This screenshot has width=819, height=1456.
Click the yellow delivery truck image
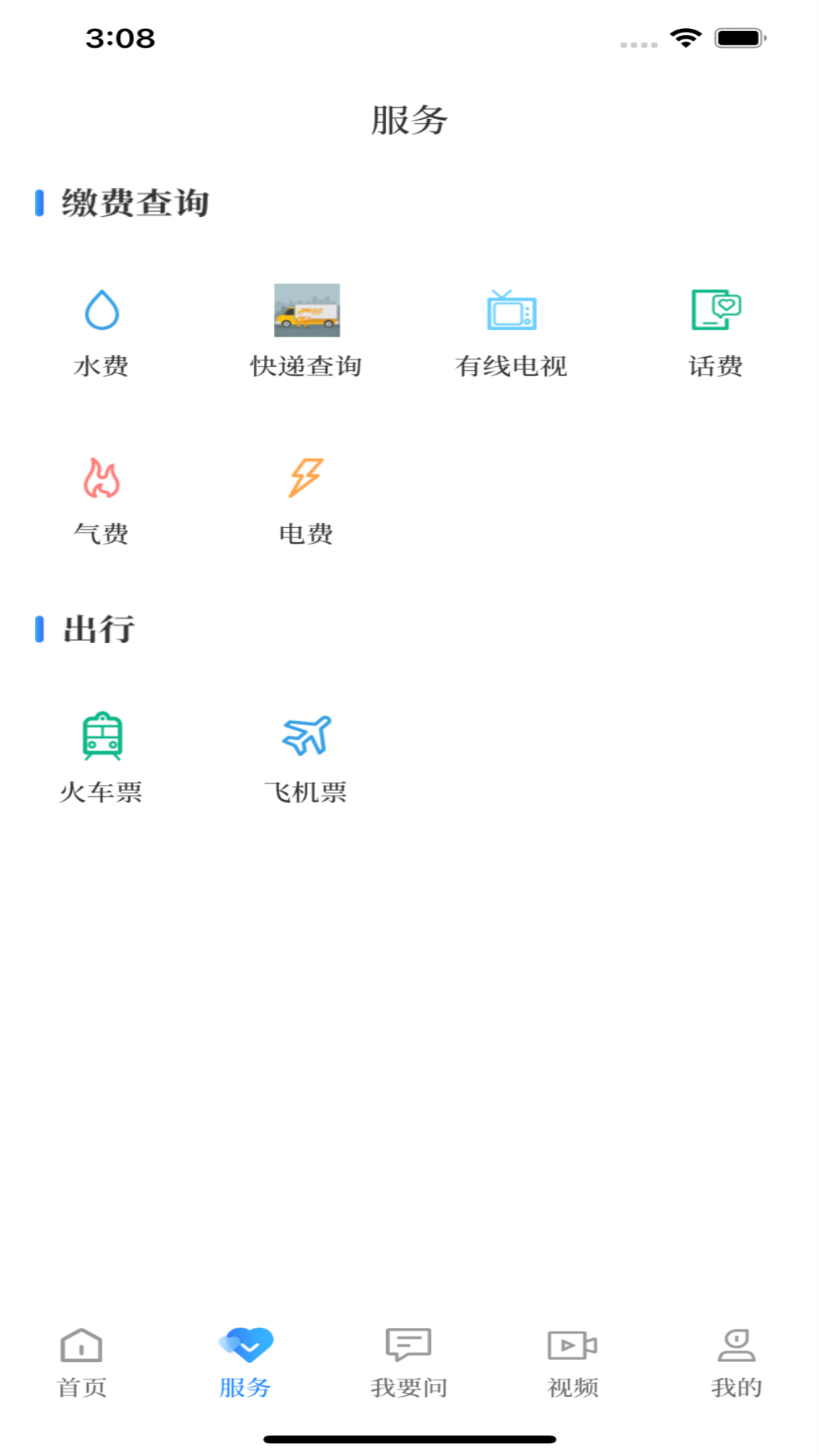click(306, 310)
